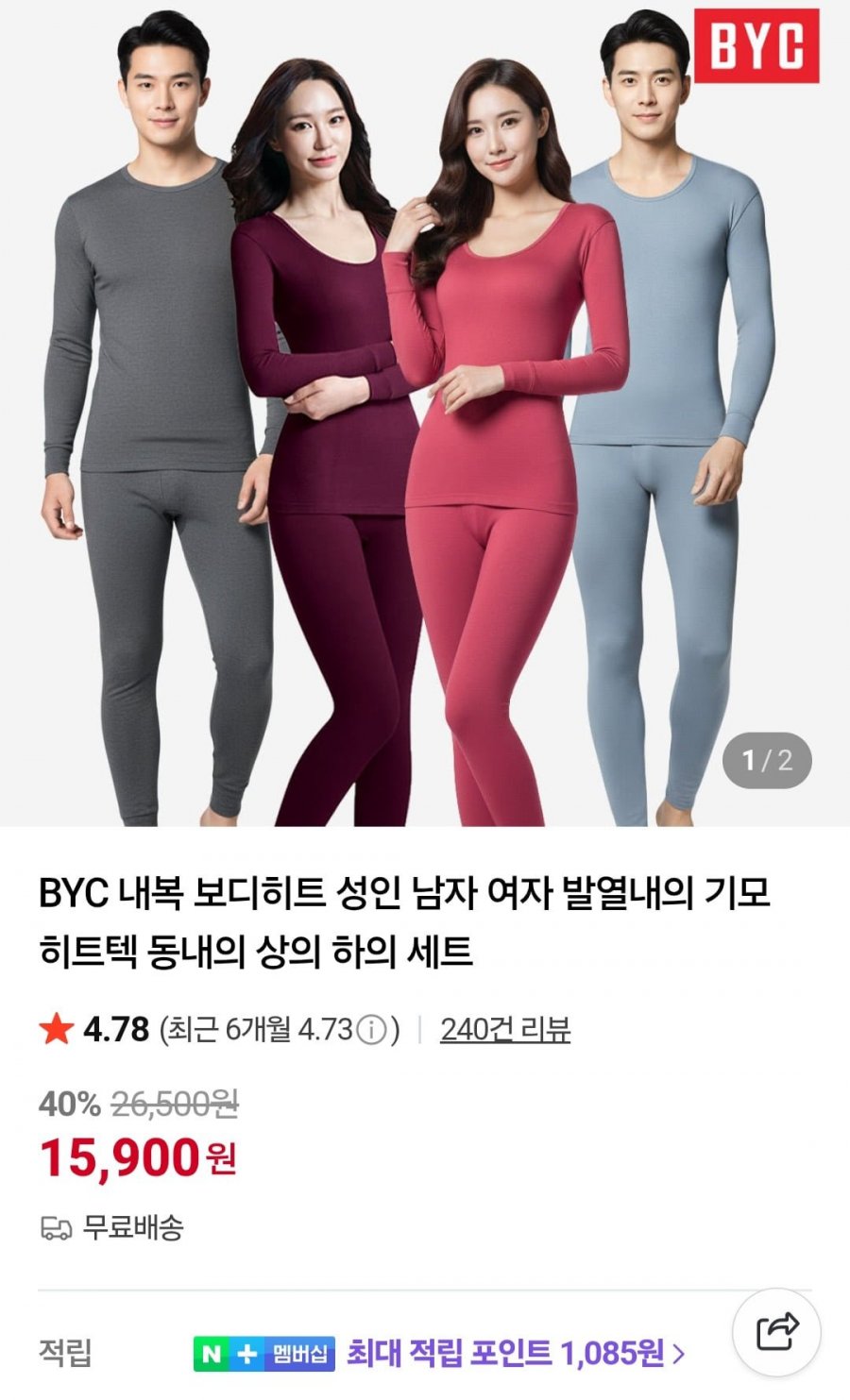
Task: Open 최대 적립 포인트 1,085원 details
Action: (515, 1353)
